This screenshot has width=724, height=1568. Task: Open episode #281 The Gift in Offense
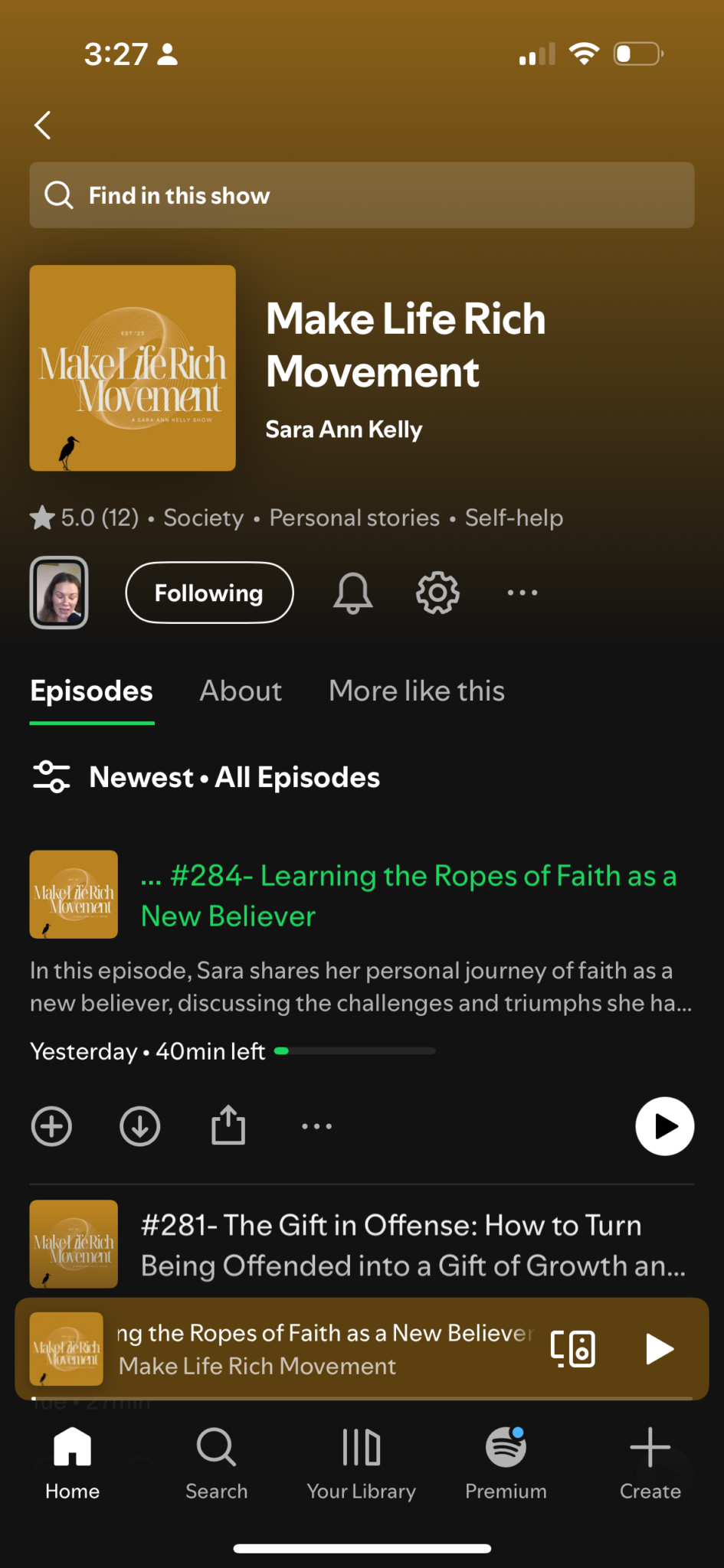tap(412, 1245)
